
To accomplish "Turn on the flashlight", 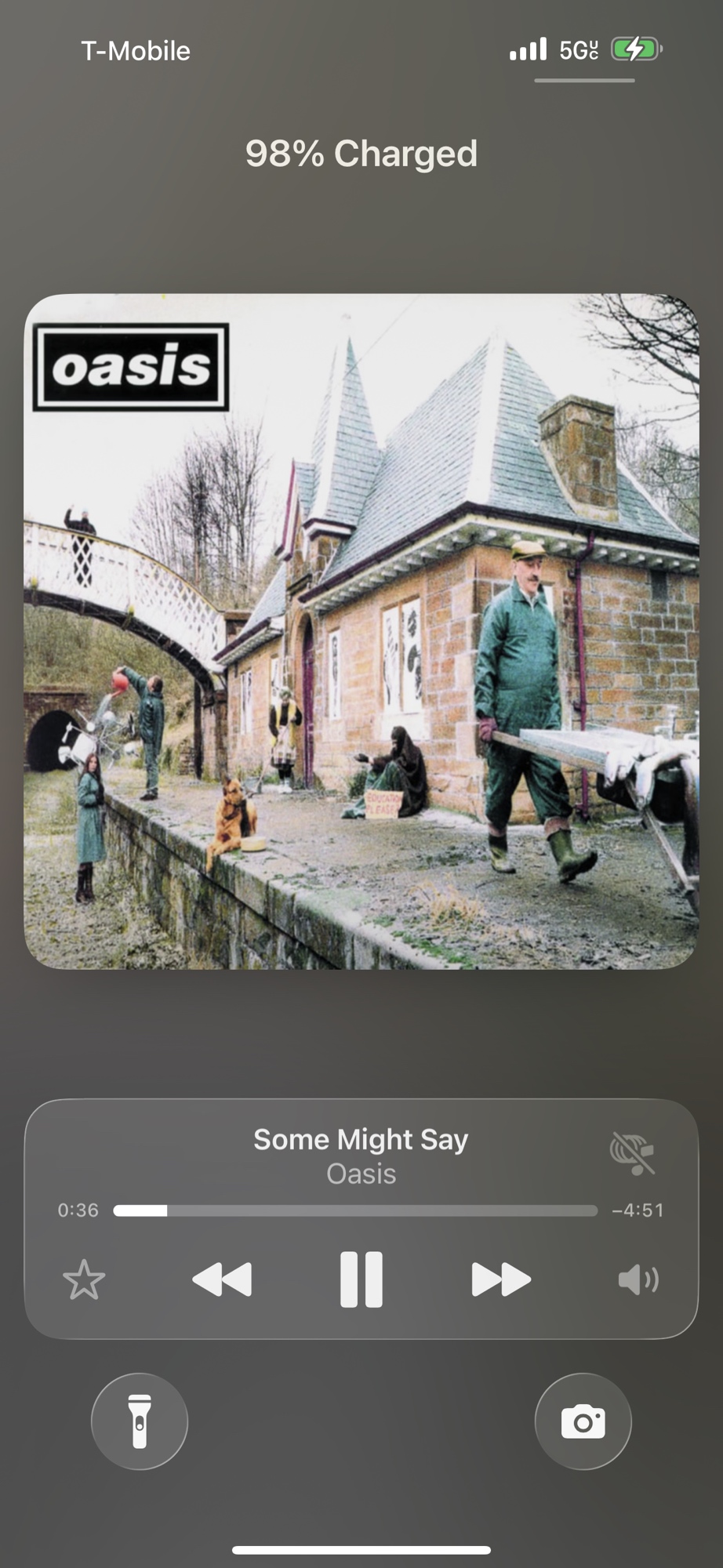I will coord(140,1421).
